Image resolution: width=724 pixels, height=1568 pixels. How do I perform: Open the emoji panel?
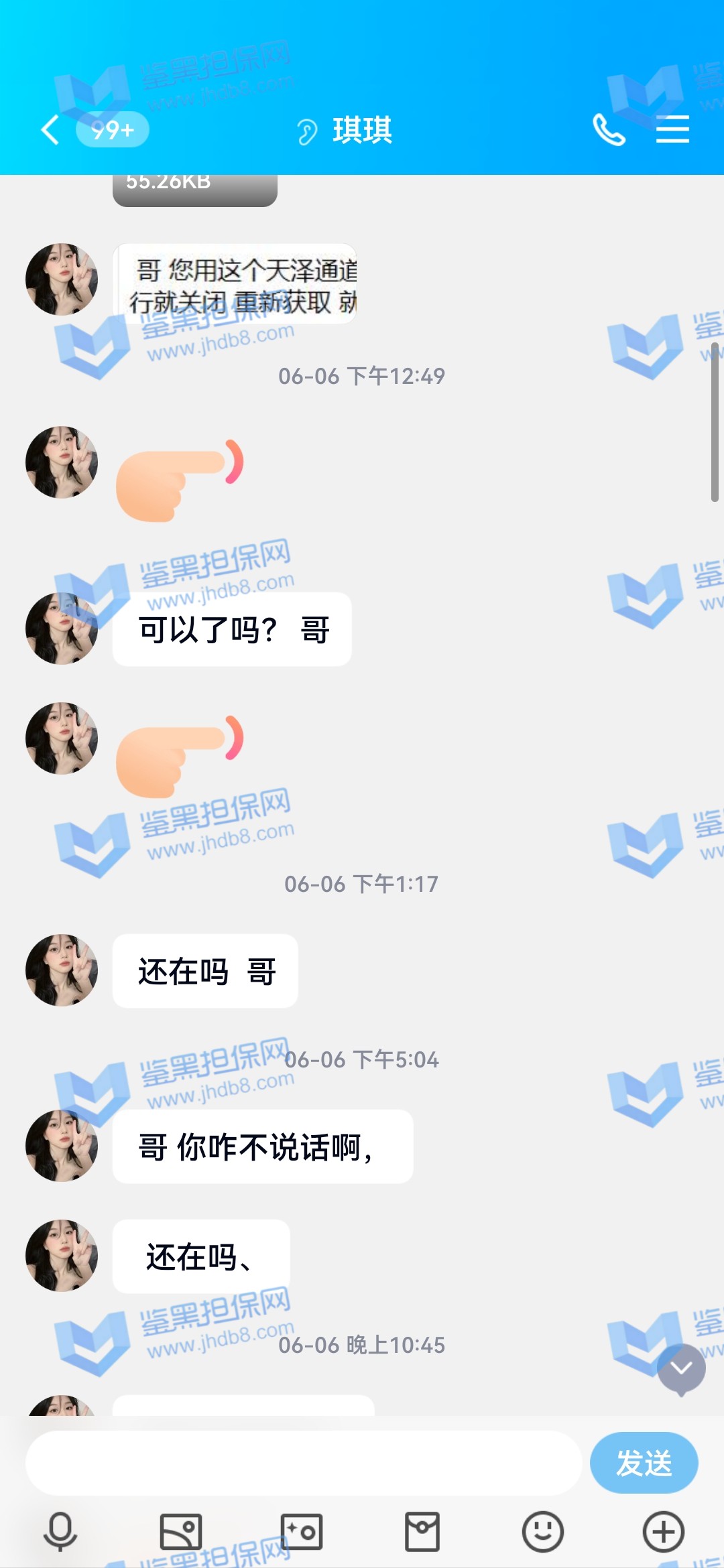point(542,1532)
